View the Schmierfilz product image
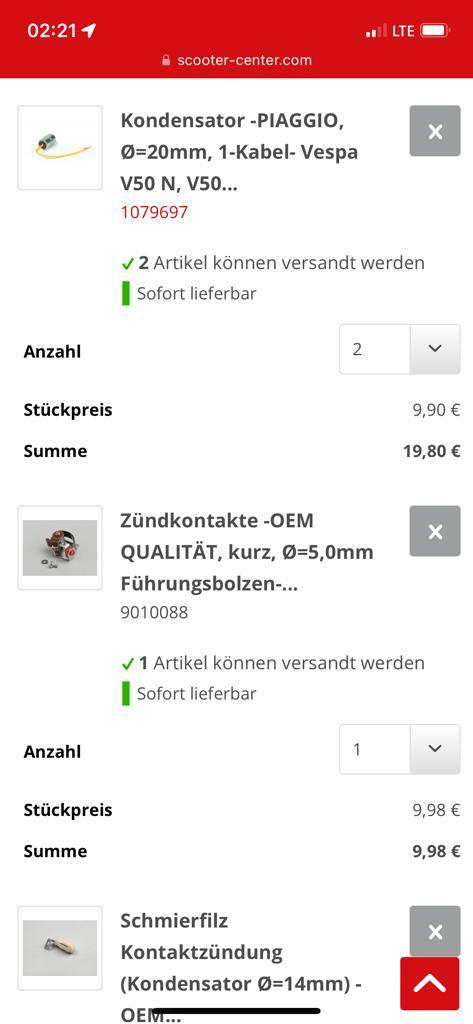This screenshot has width=473, height=1024. (60, 948)
